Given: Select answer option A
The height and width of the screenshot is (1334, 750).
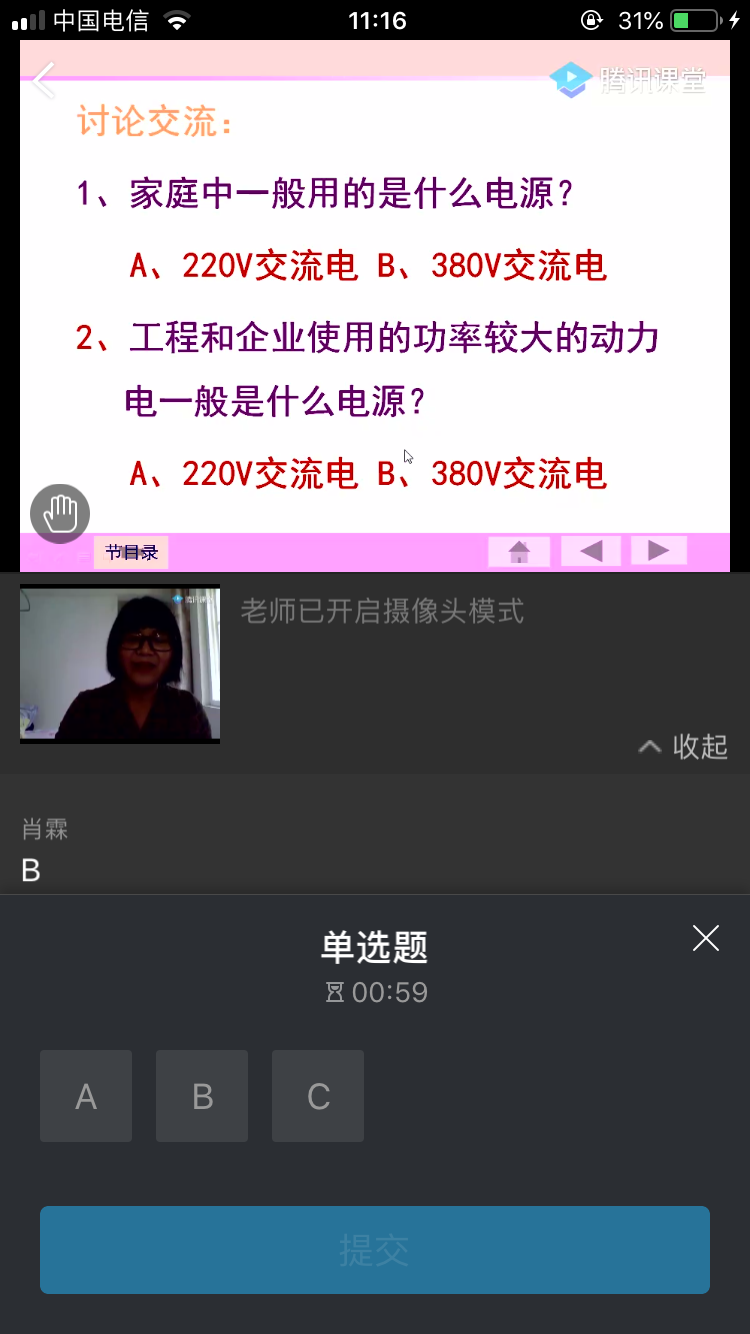Looking at the screenshot, I should [x=86, y=1096].
